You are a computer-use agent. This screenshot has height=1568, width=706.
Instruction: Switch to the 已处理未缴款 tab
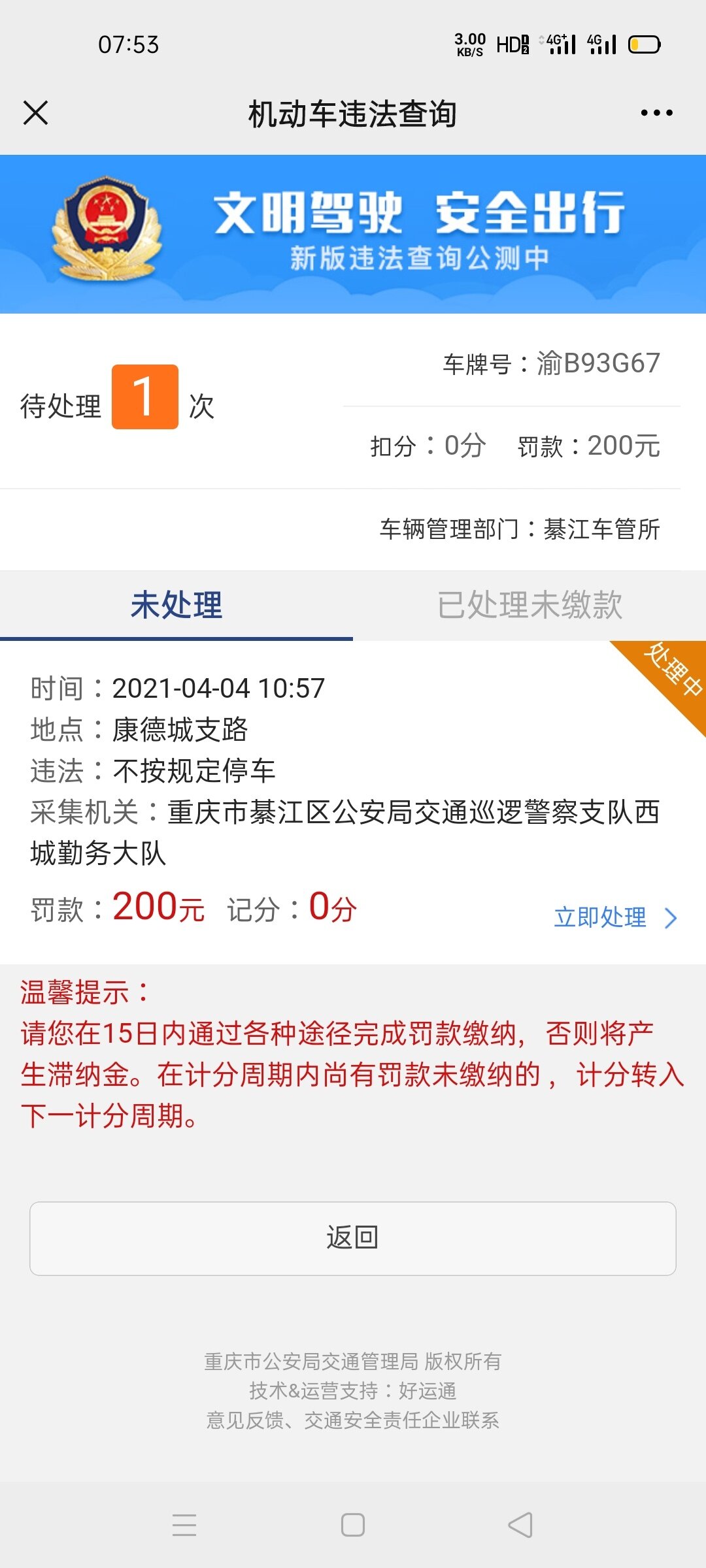(x=529, y=605)
